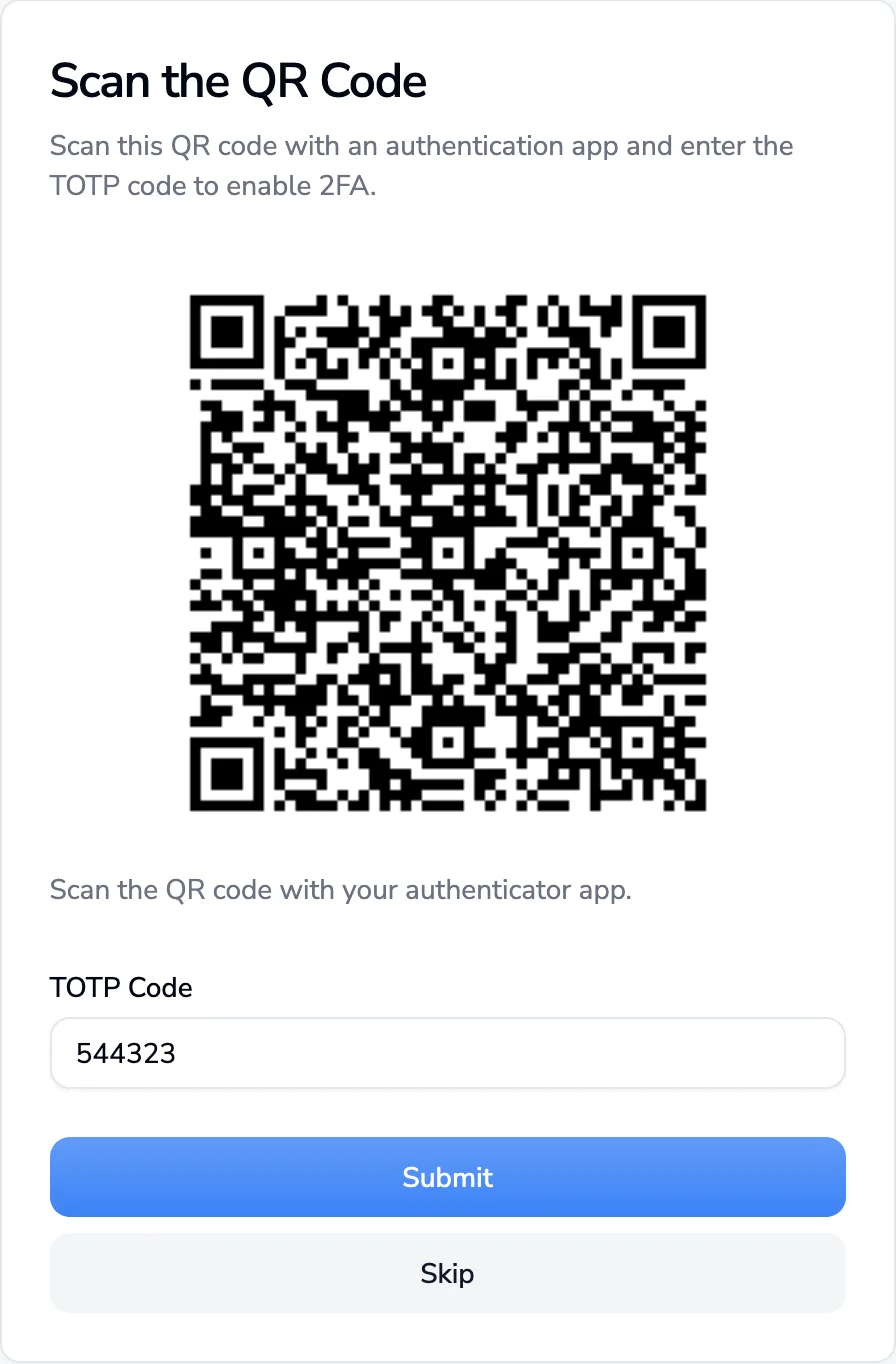Choose Skip instead of entering a code
The image size is (896, 1364).
[x=447, y=1273]
